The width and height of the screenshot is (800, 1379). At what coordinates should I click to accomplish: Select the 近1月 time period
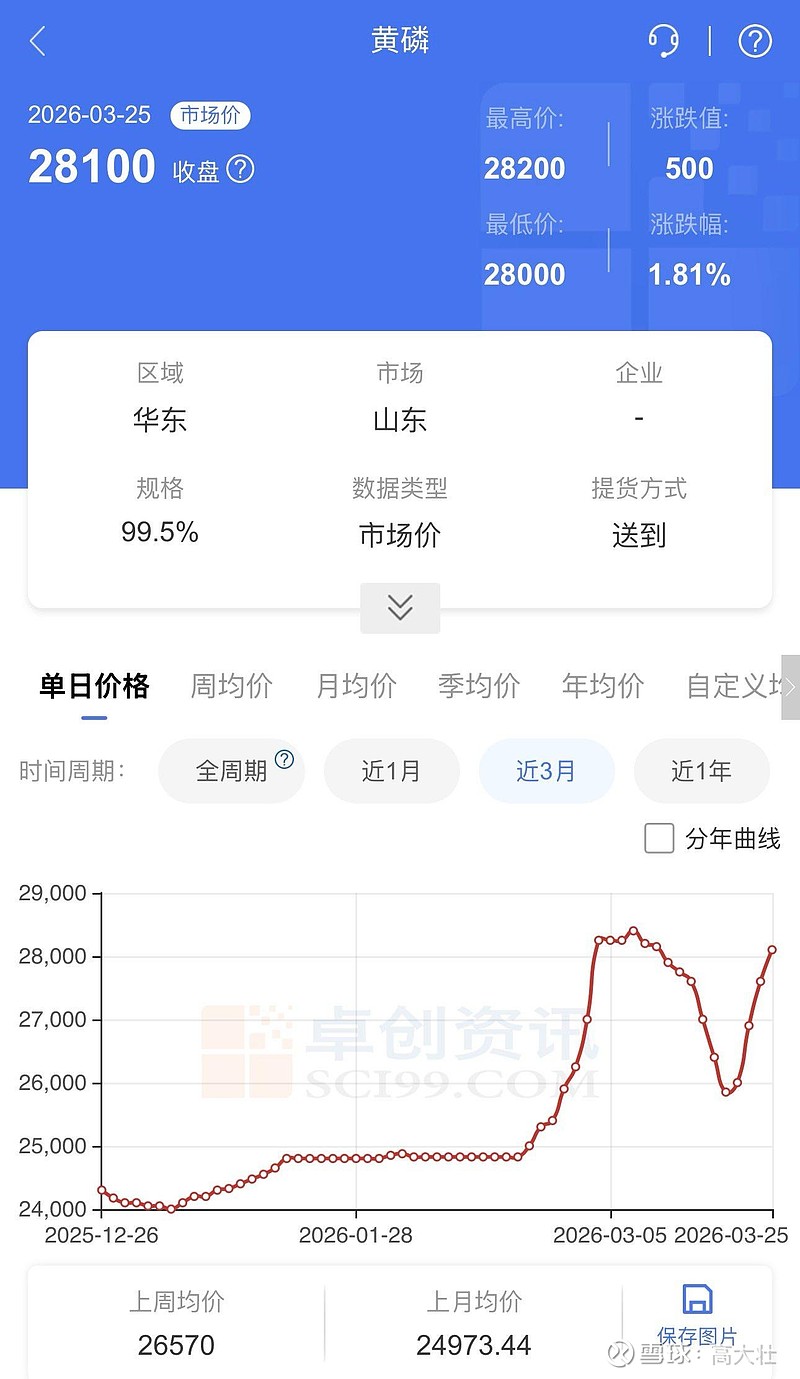pyautogui.click(x=392, y=770)
